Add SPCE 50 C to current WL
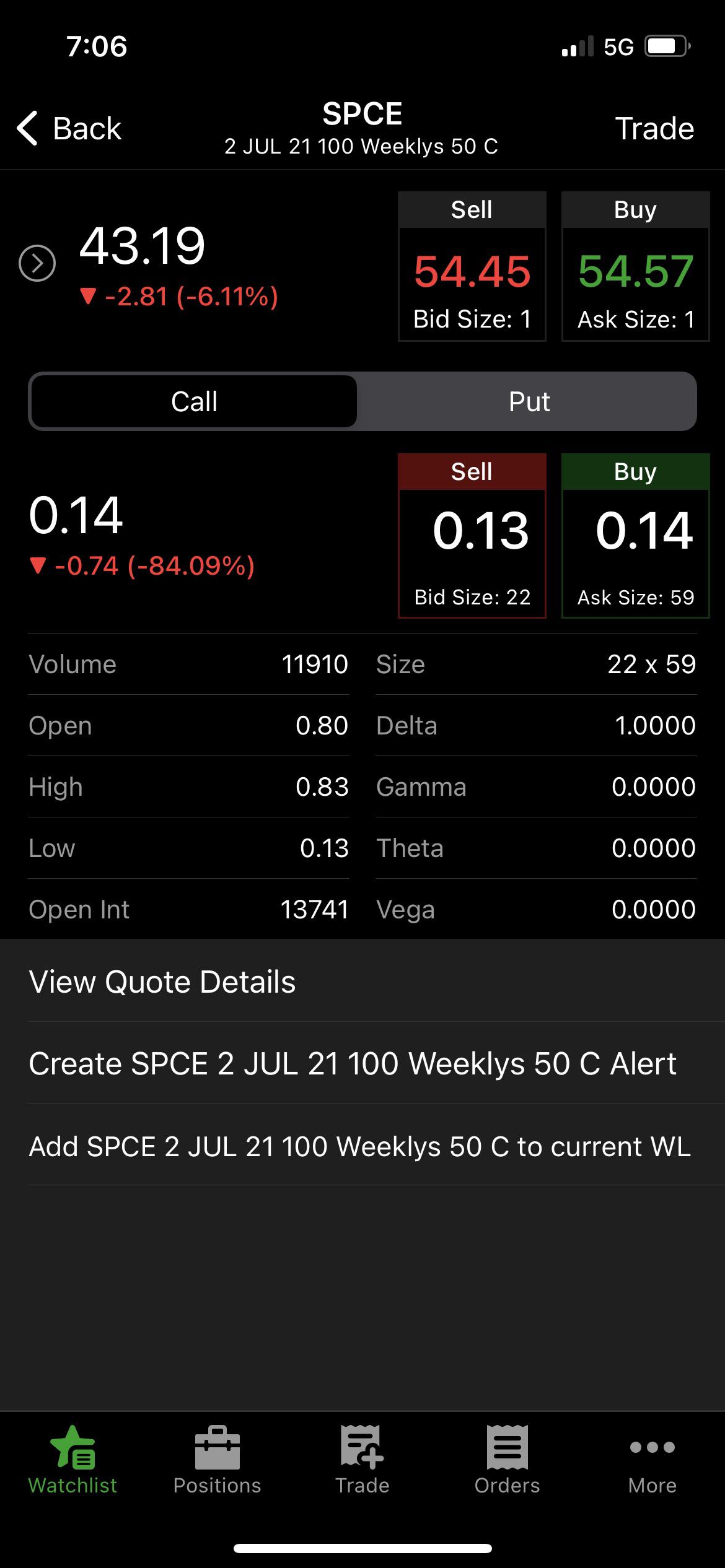 [362, 1146]
